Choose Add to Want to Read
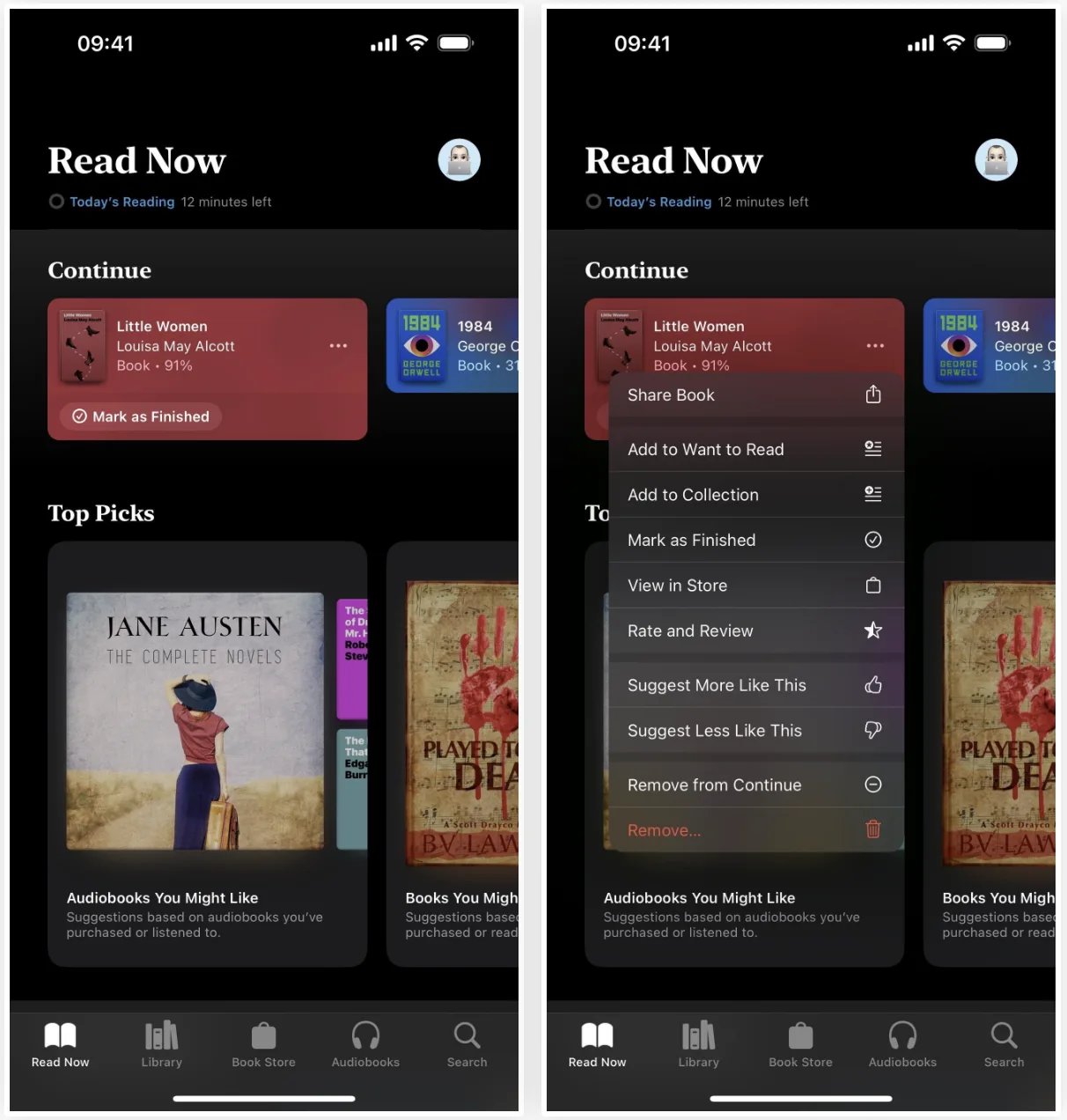Screen dimensions: 1067x1120 [x=755, y=449]
